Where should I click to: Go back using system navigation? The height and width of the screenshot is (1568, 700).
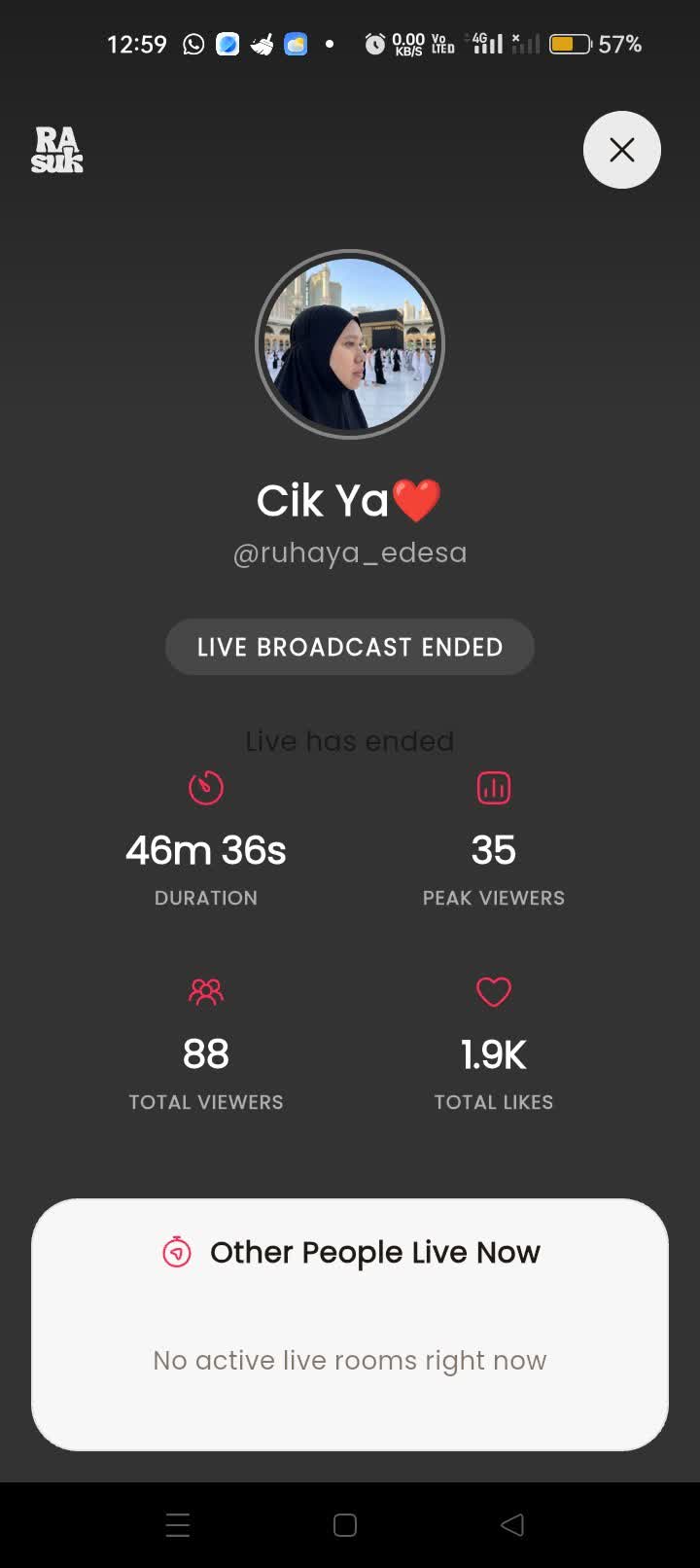coord(512,1524)
